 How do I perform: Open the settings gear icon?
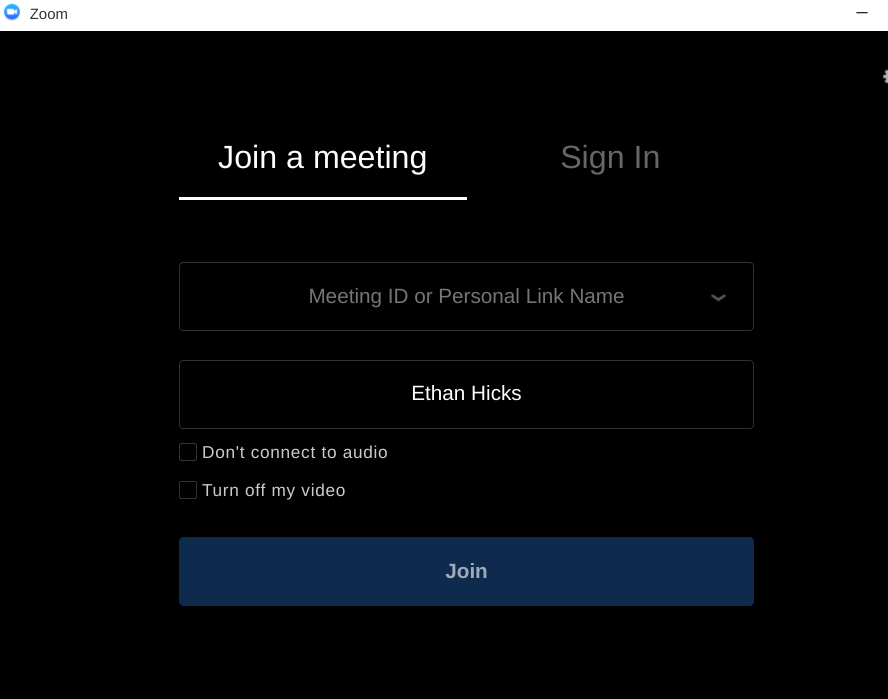point(884,77)
